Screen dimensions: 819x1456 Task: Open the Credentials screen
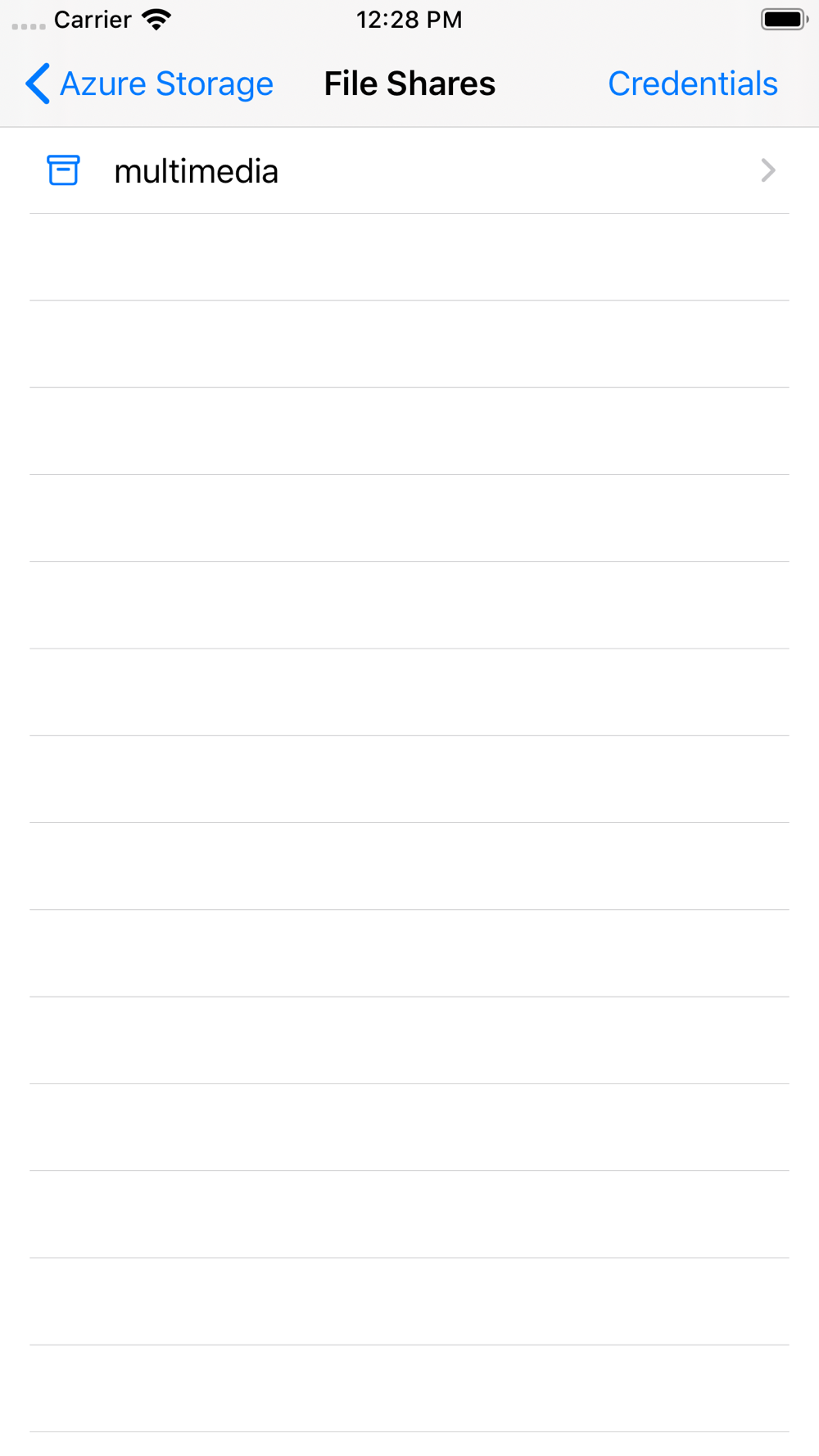pyautogui.click(x=692, y=84)
